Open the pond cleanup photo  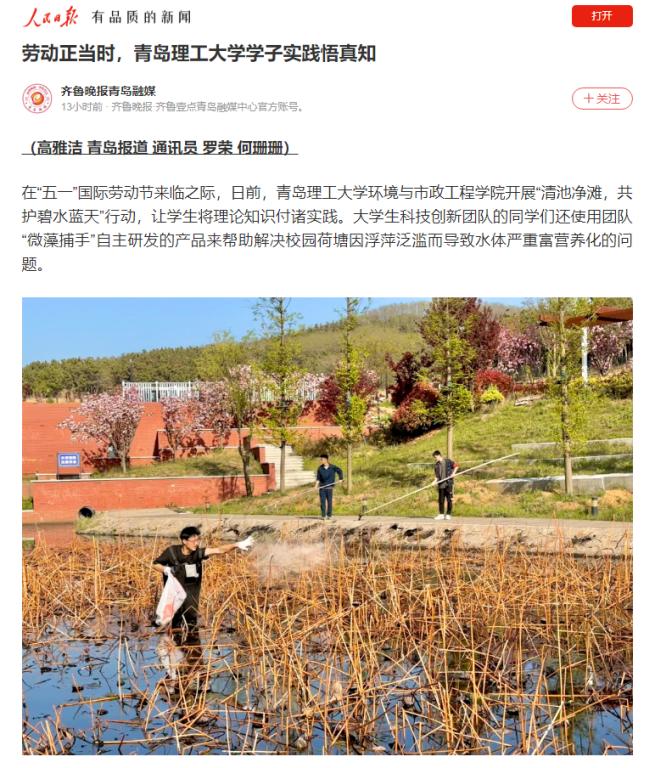coord(327,525)
